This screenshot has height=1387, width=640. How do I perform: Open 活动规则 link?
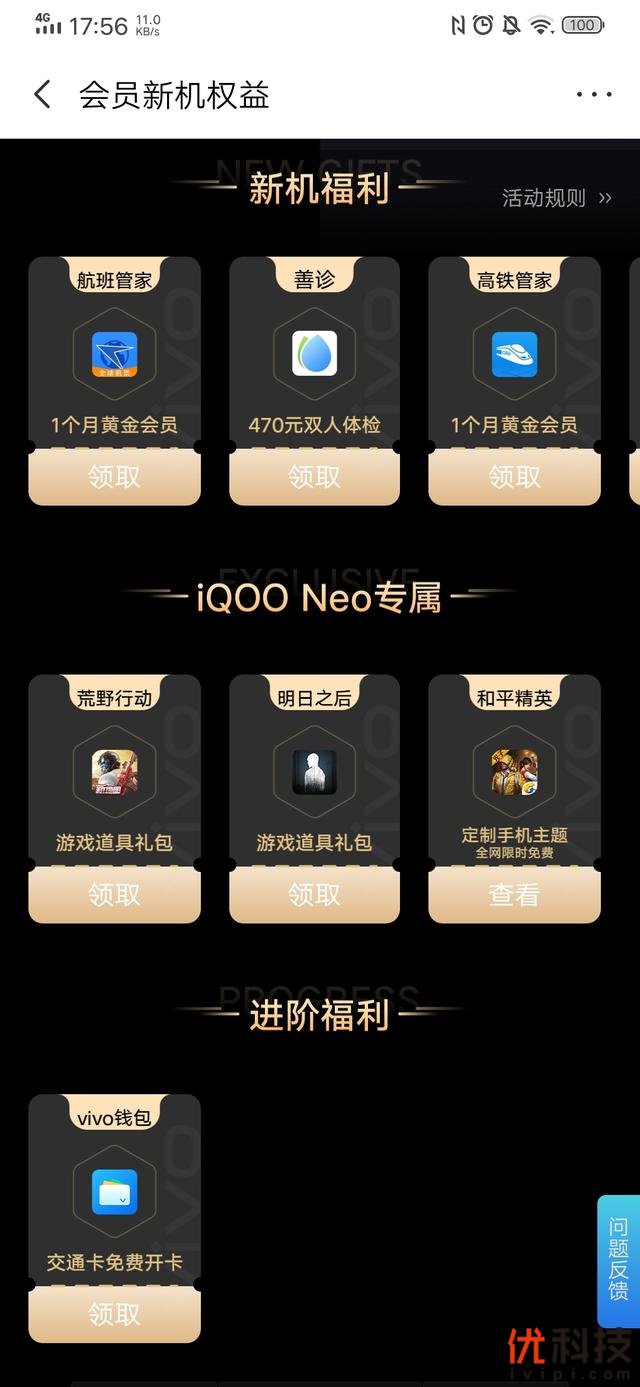pos(556,198)
